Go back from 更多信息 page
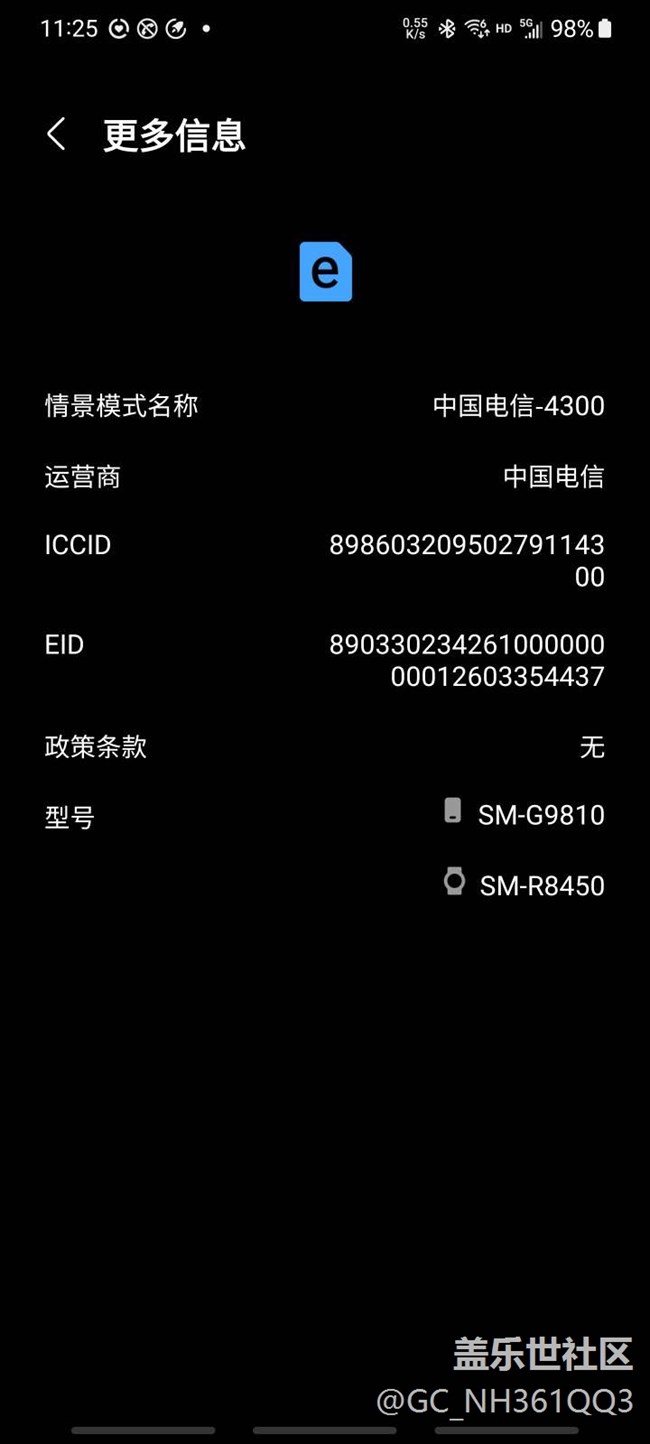Screen dimensions: 650x1444 tap(56, 134)
